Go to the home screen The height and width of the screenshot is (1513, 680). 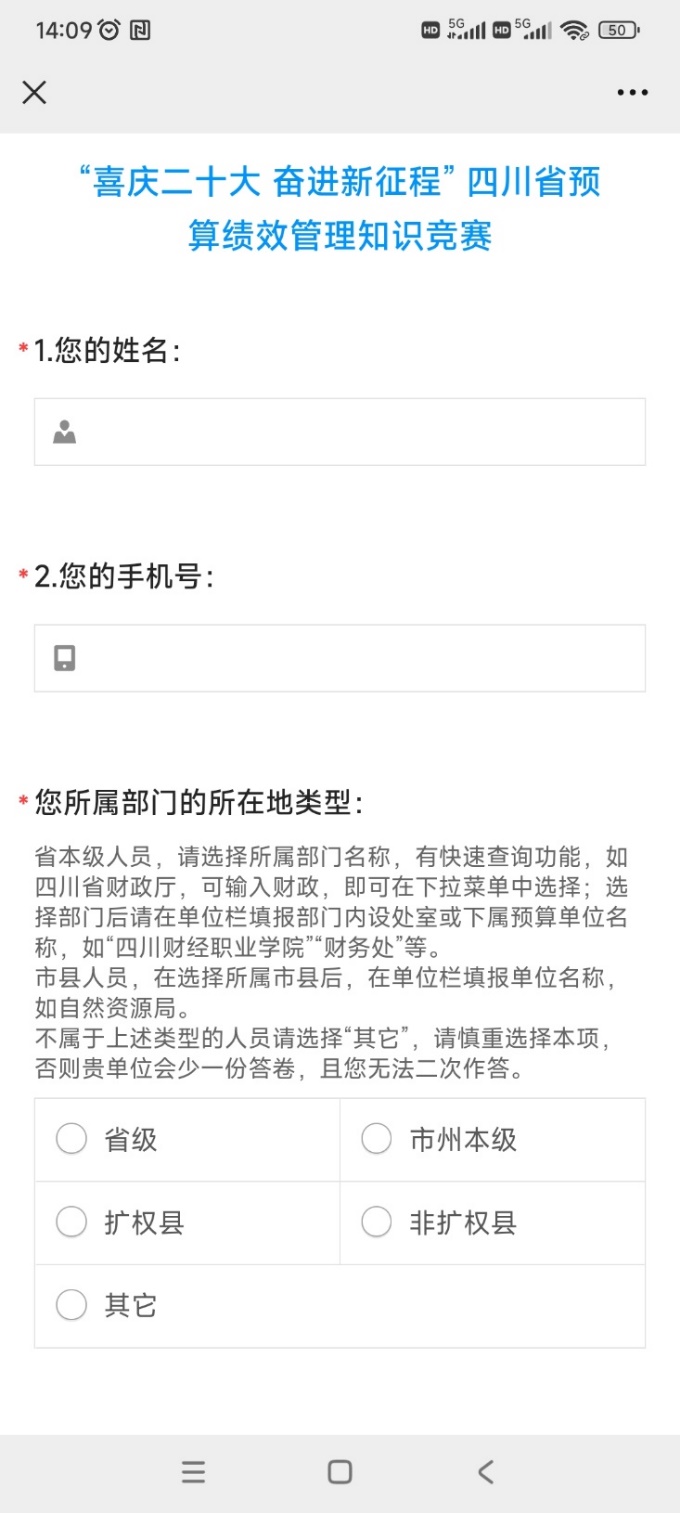click(x=340, y=1471)
